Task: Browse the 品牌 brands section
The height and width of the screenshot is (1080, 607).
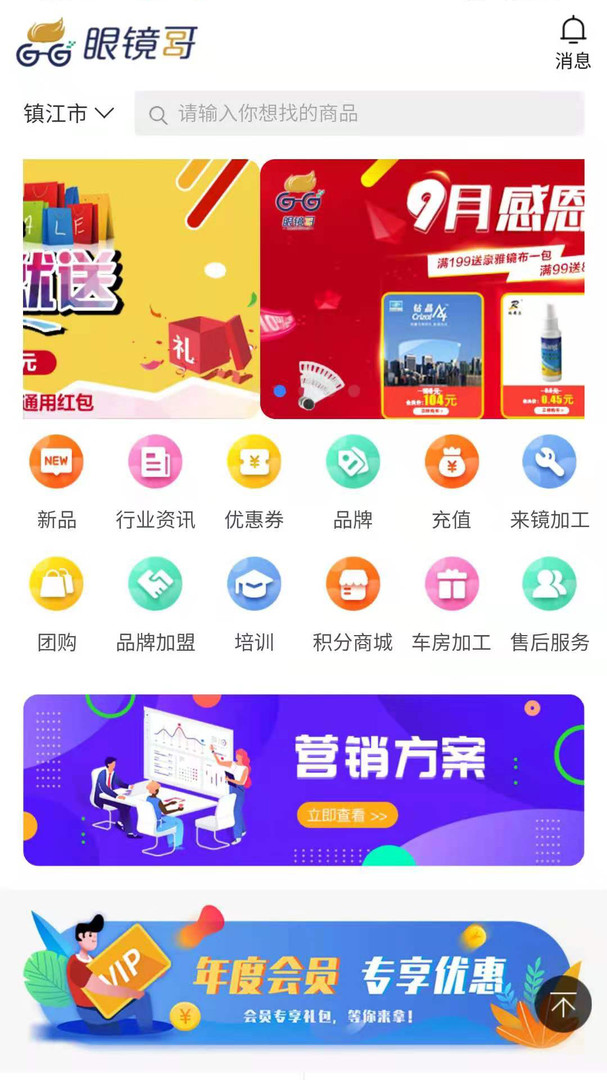Action: [352, 482]
